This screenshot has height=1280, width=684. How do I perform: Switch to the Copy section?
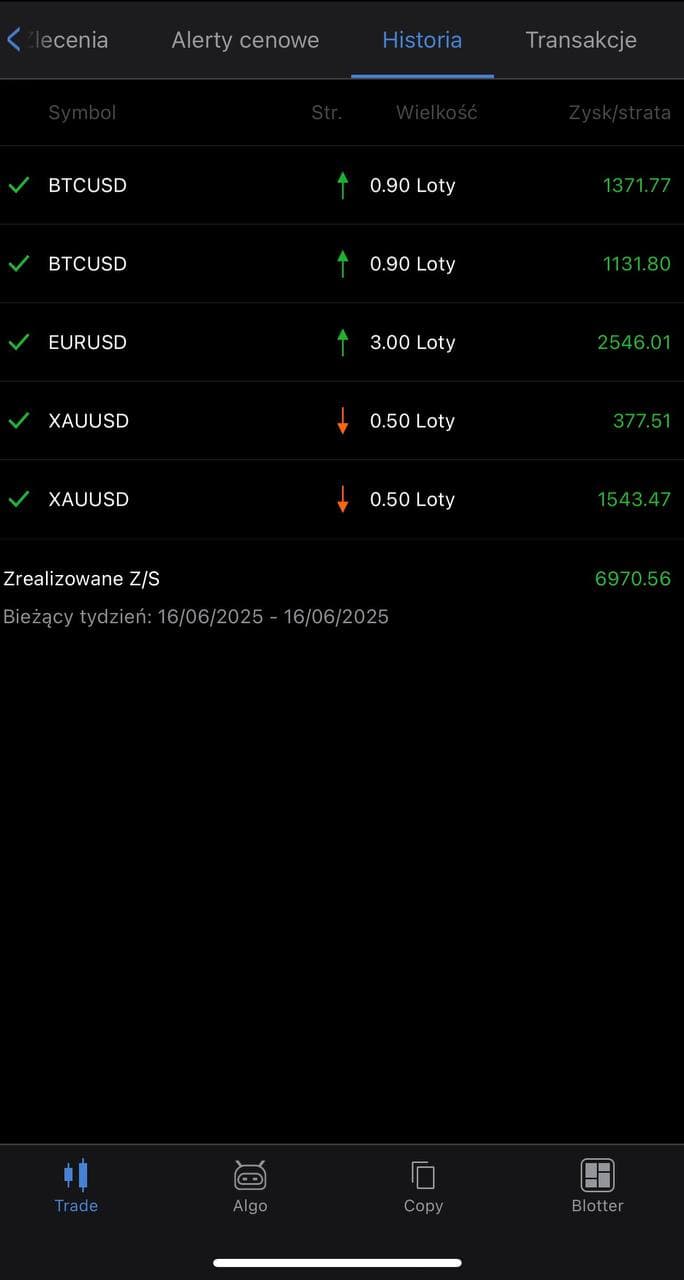coord(423,1186)
